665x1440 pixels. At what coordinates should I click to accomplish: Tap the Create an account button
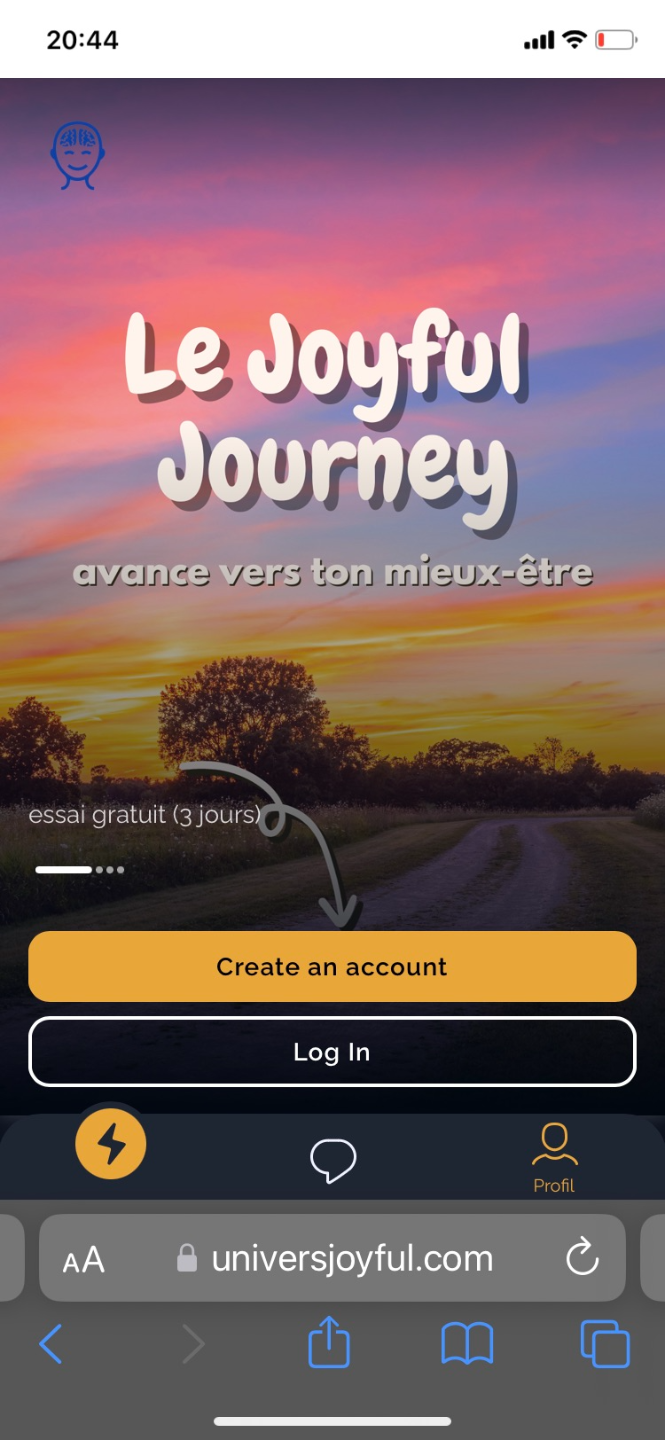332,966
